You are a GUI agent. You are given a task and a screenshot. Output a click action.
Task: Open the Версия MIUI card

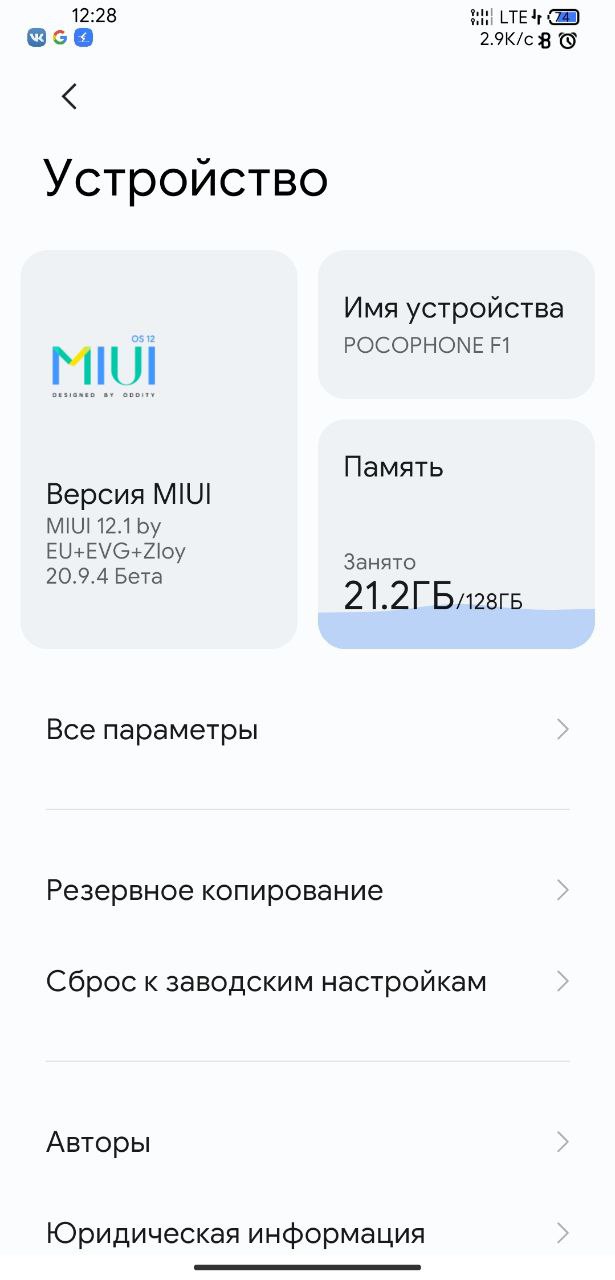pos(159,449)
